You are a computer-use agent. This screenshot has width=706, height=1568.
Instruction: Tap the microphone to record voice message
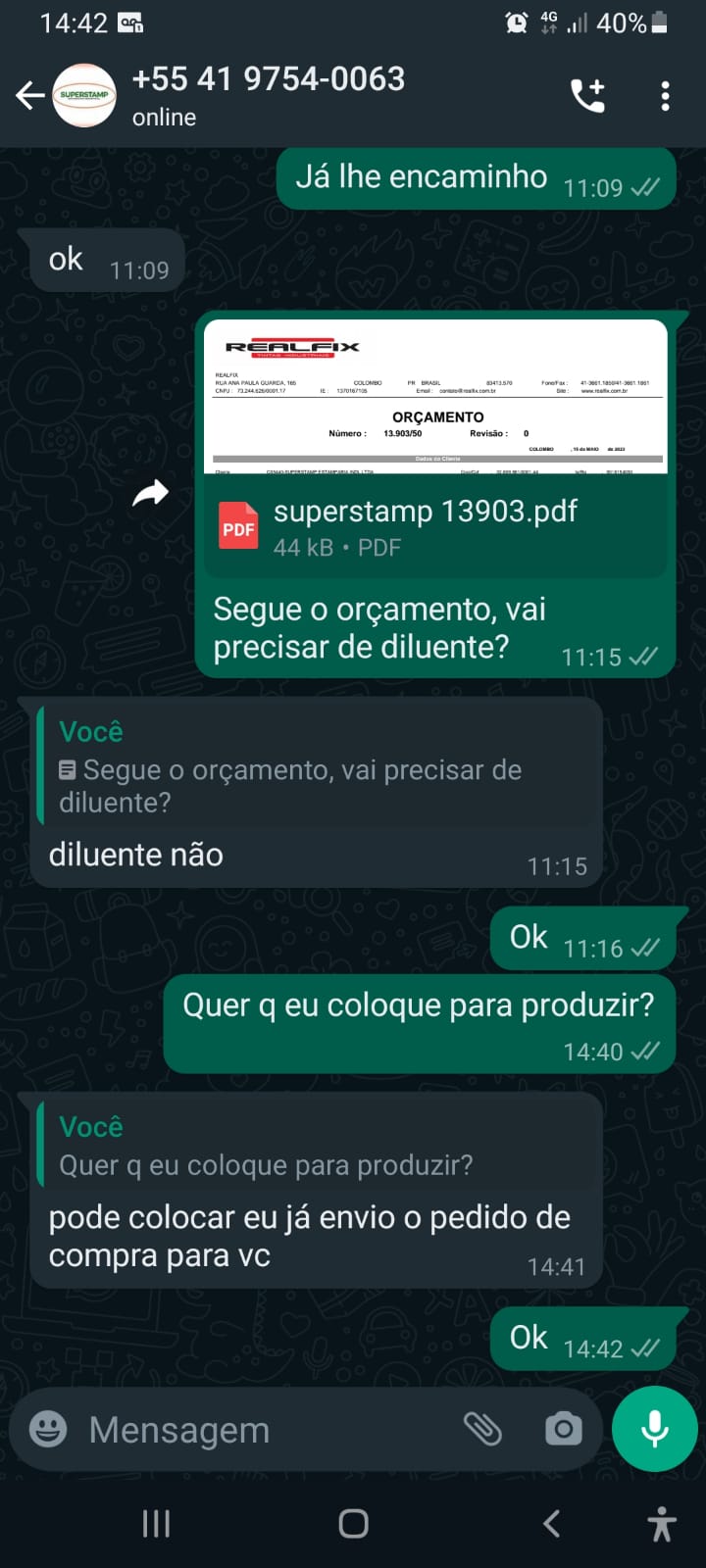pos(654,1429)
